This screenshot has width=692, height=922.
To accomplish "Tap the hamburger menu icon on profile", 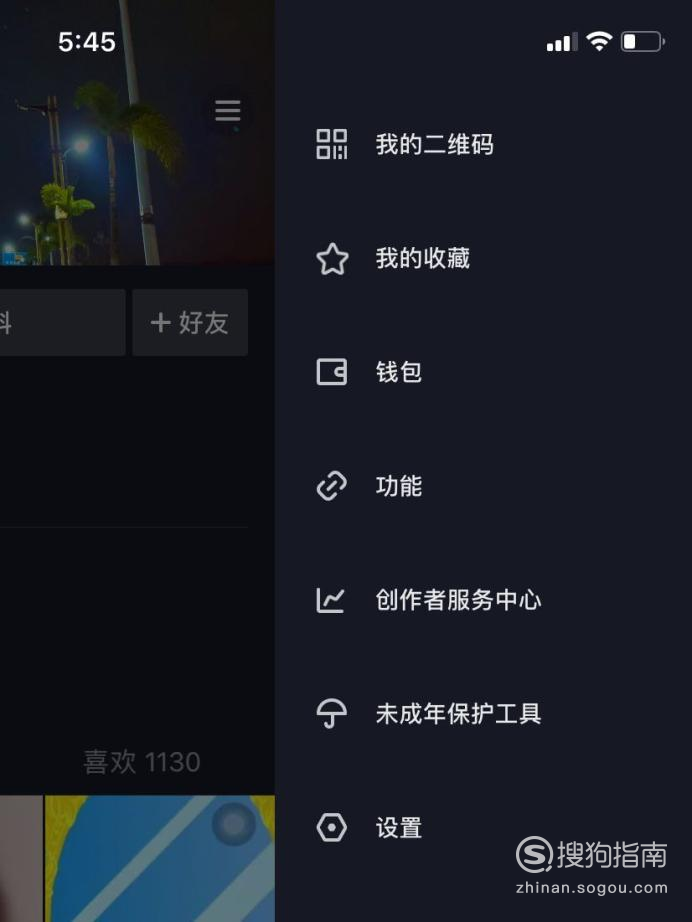I will coord(228,111).
